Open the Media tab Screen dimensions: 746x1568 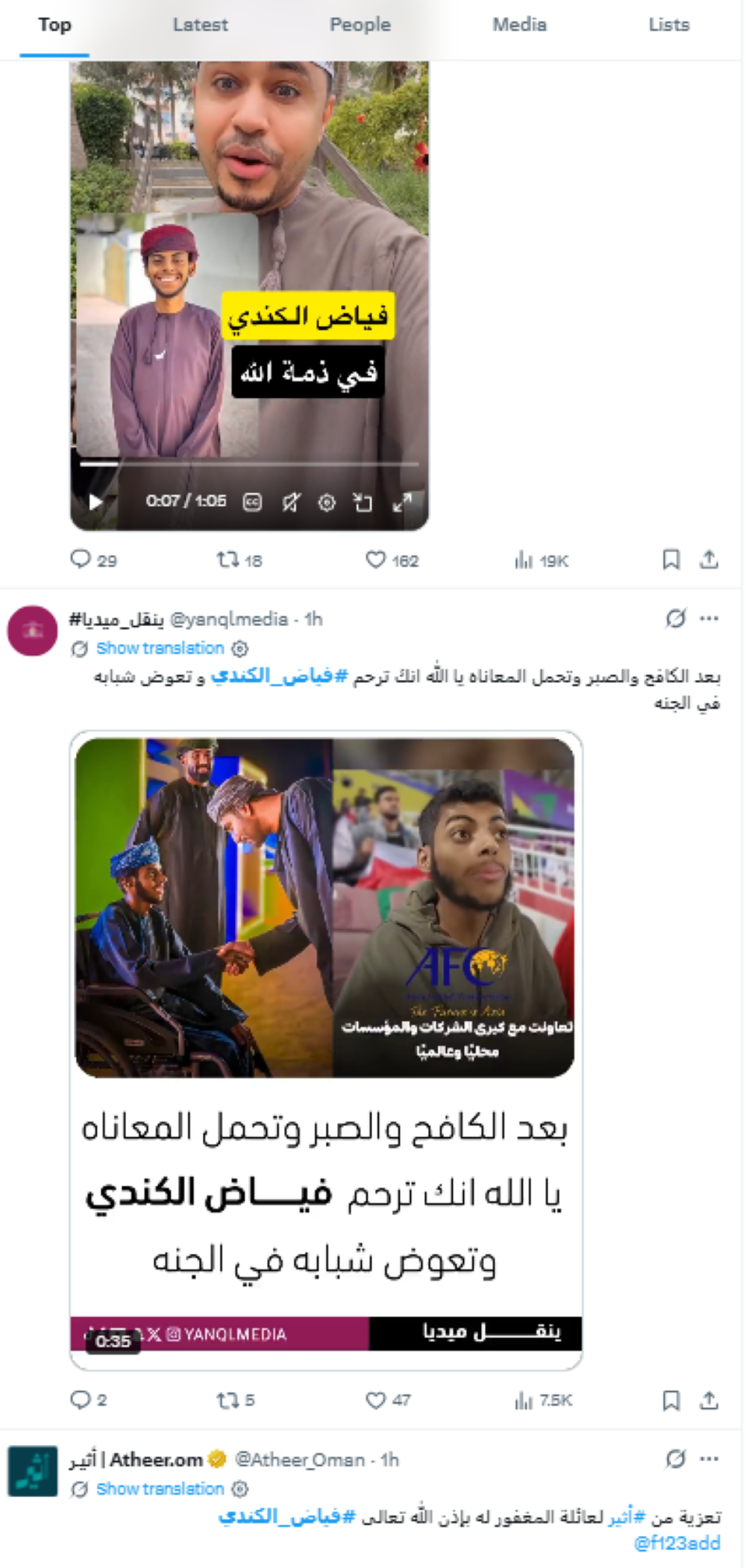[x=519, y=25]
